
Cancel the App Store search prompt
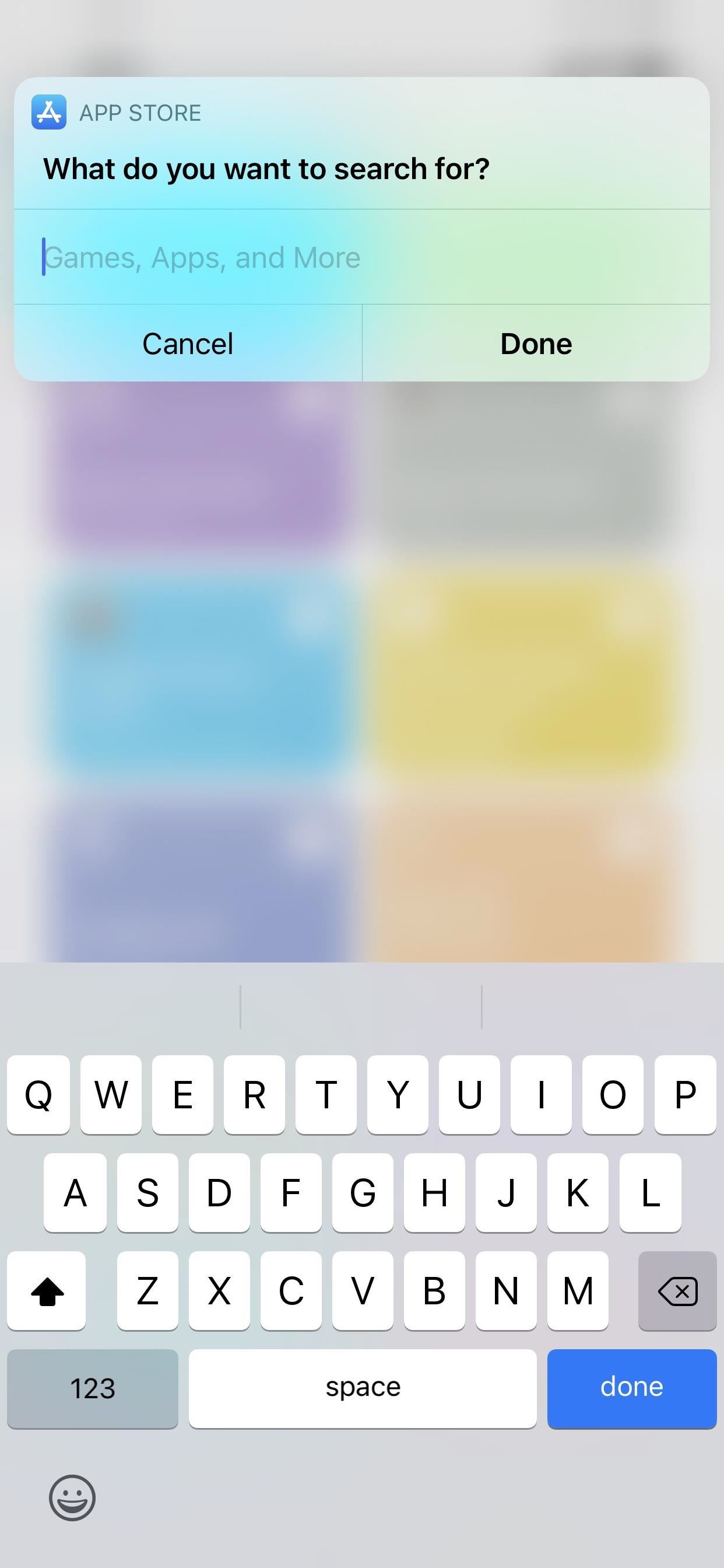click(188, 344)
